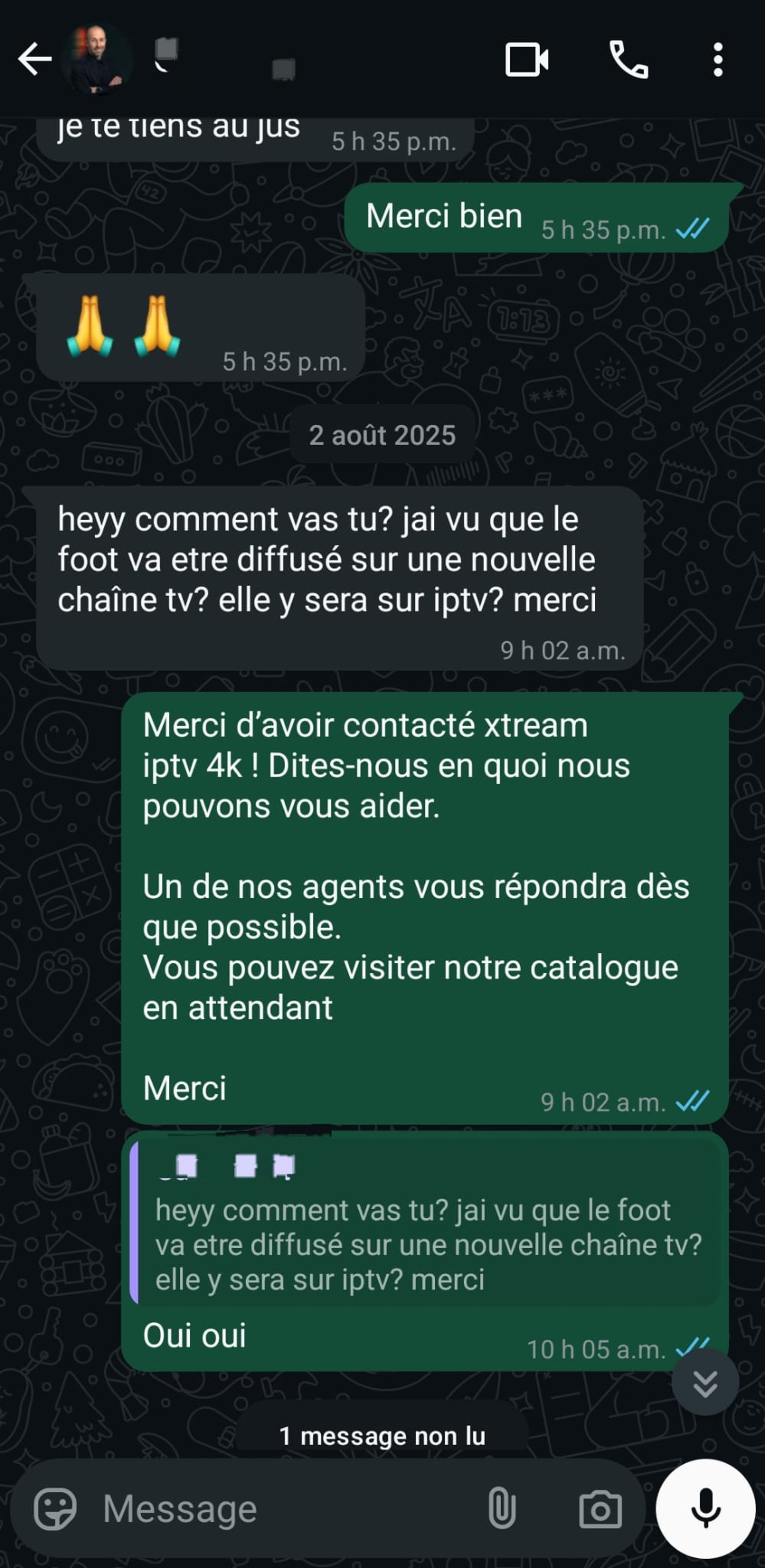Open the camera from the message bar
This screenshot has height=1568, width=765.
[600, 1509]
